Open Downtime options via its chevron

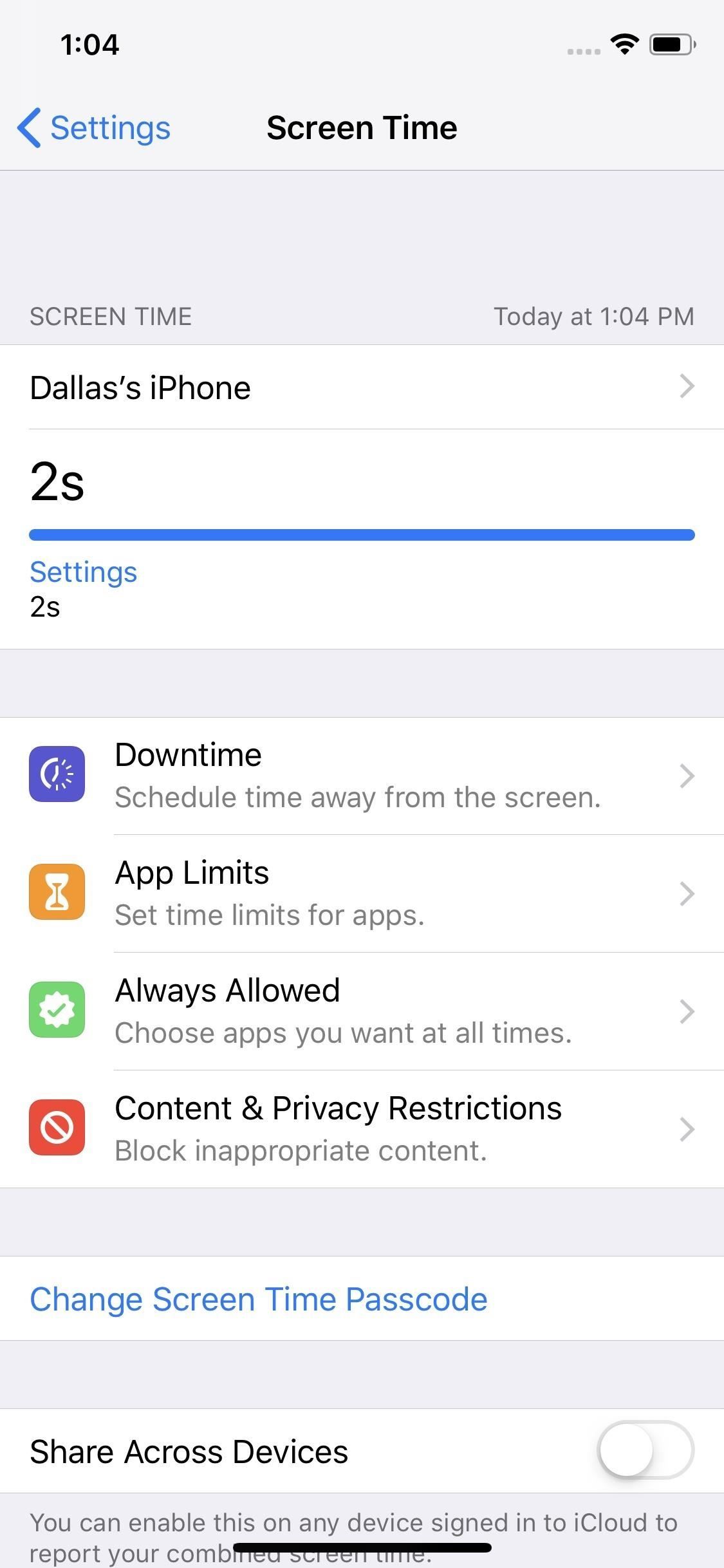(x=688, y=774)
